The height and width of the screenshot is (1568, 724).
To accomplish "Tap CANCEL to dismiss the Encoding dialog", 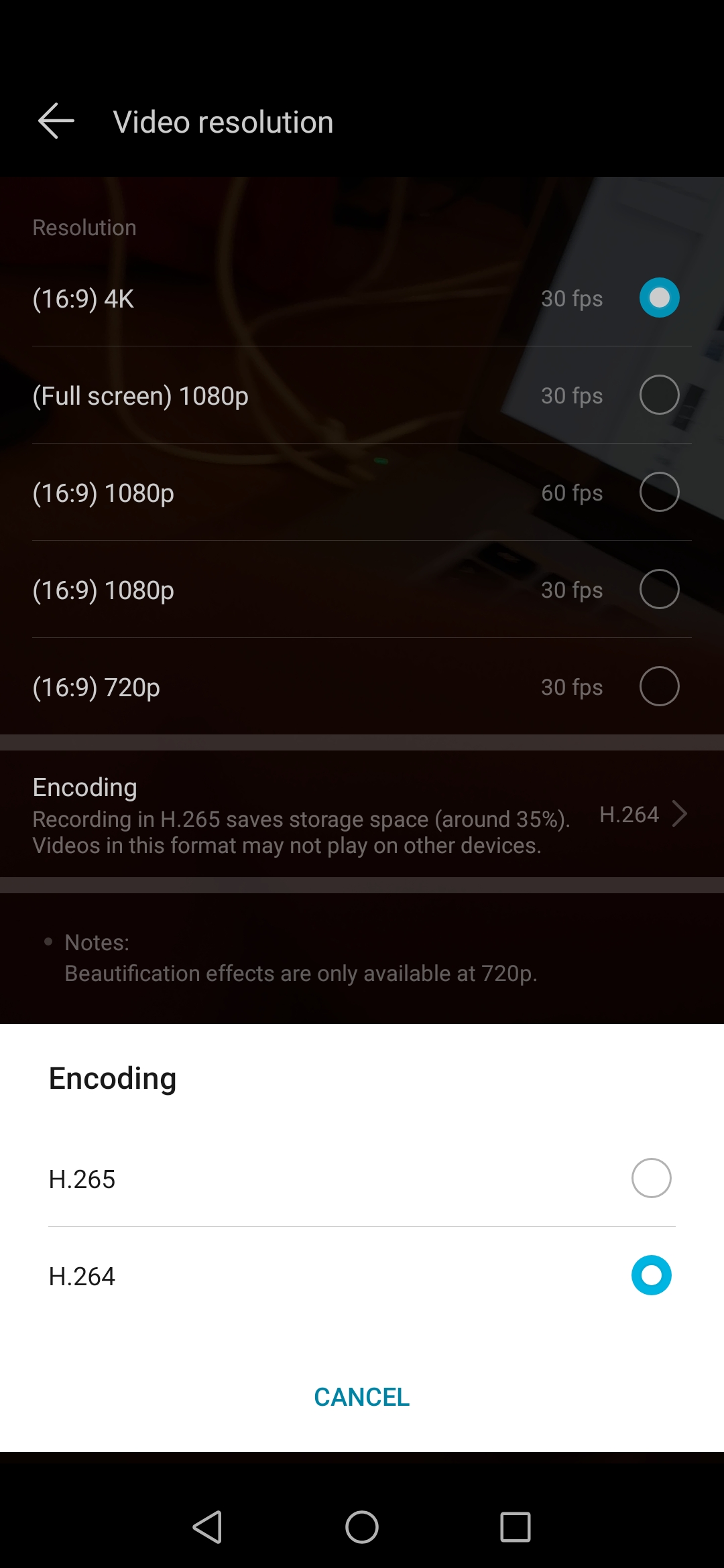I will tap(362, 1397).
